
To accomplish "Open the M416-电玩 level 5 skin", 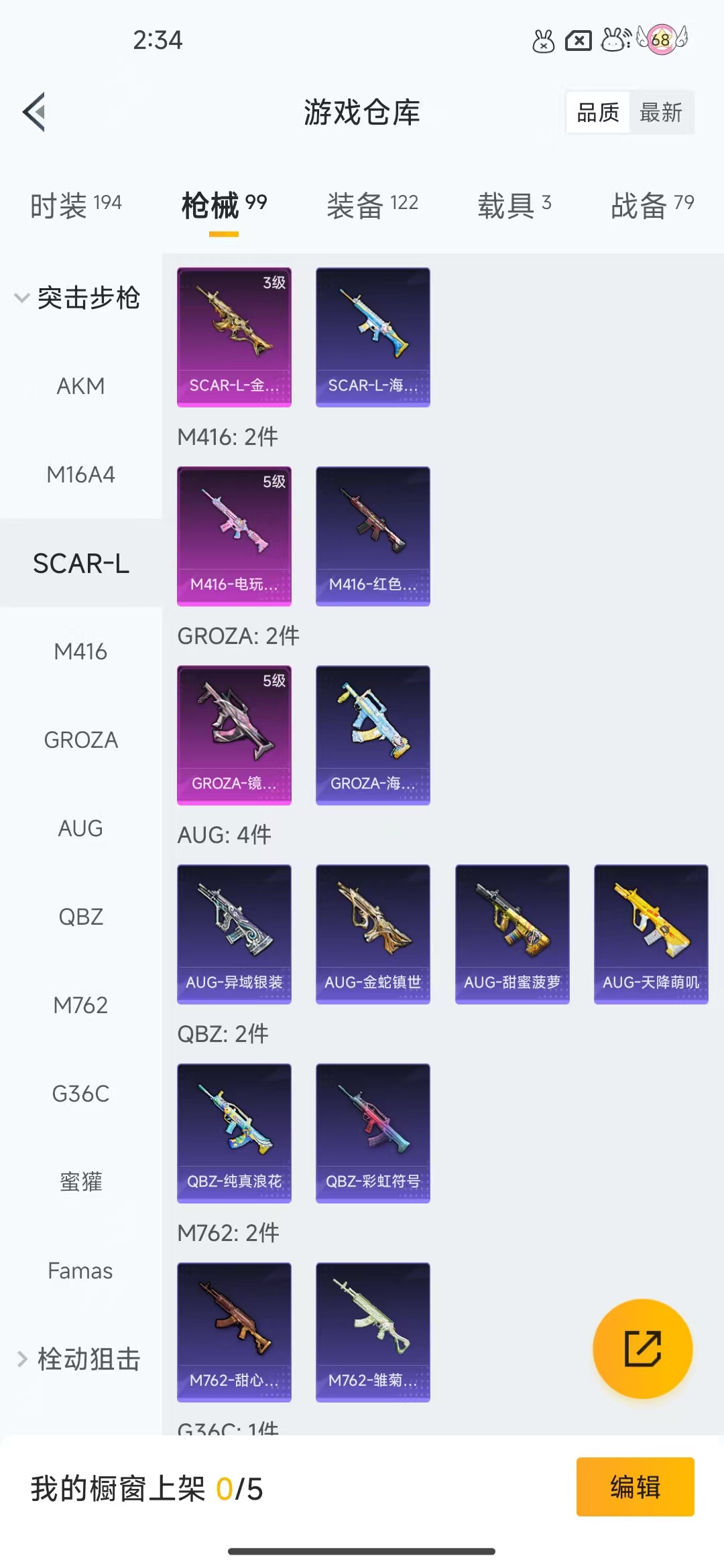I will [234, 536].
